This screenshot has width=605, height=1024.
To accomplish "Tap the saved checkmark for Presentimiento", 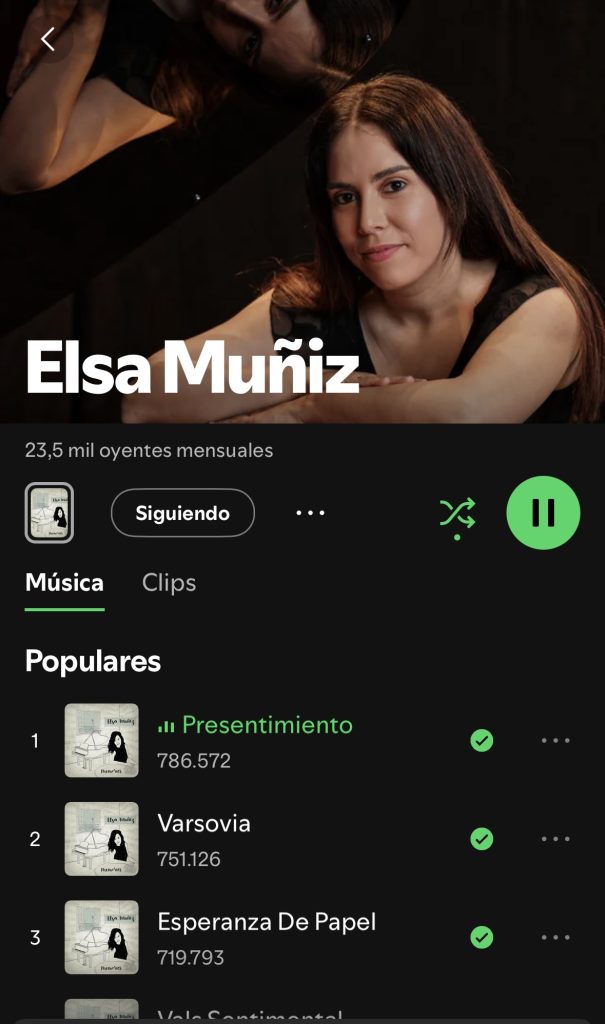I will pyautogui.click(x=482, y=740).
